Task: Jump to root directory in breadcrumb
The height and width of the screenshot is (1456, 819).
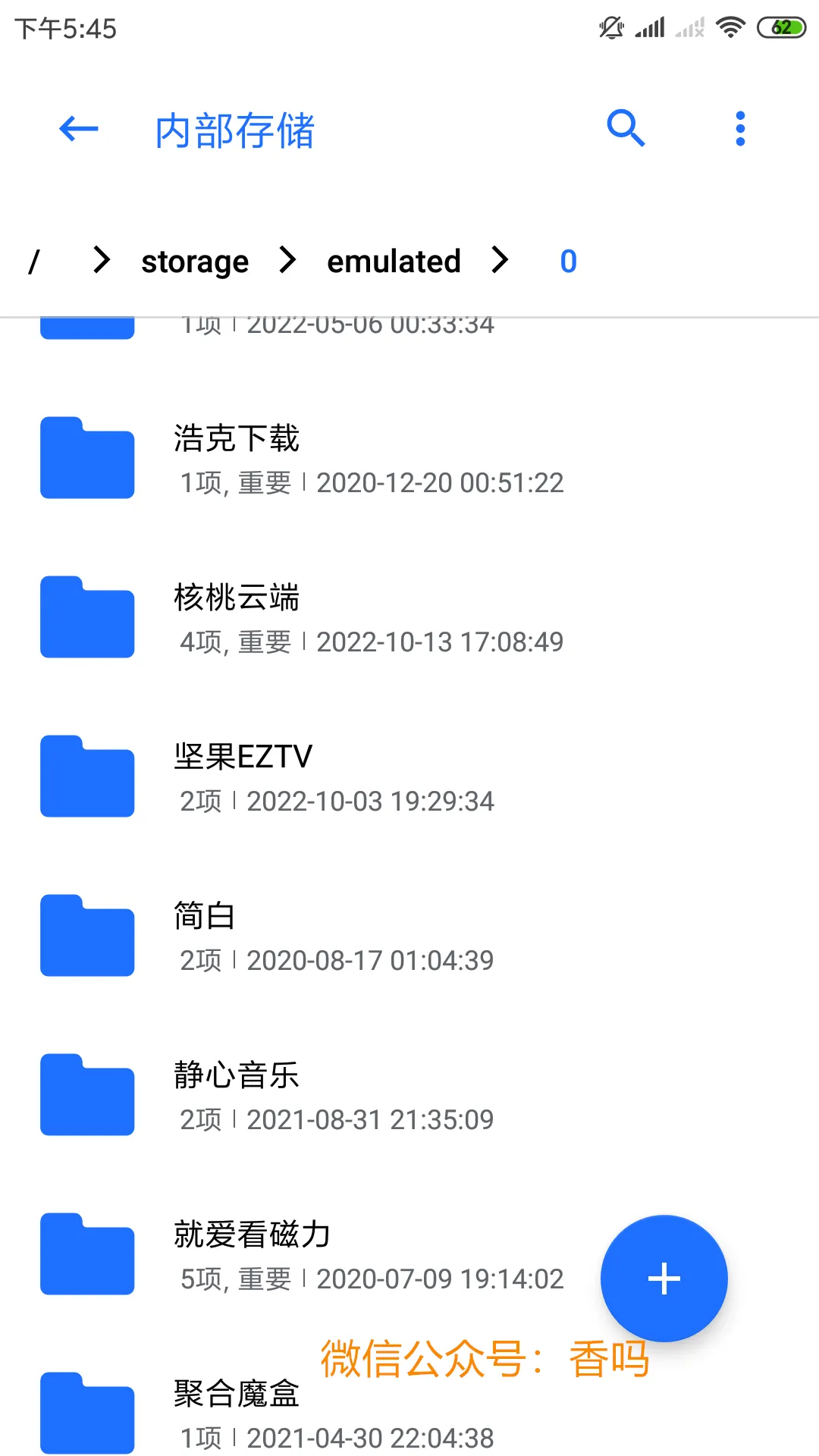Action: [34, 262]
